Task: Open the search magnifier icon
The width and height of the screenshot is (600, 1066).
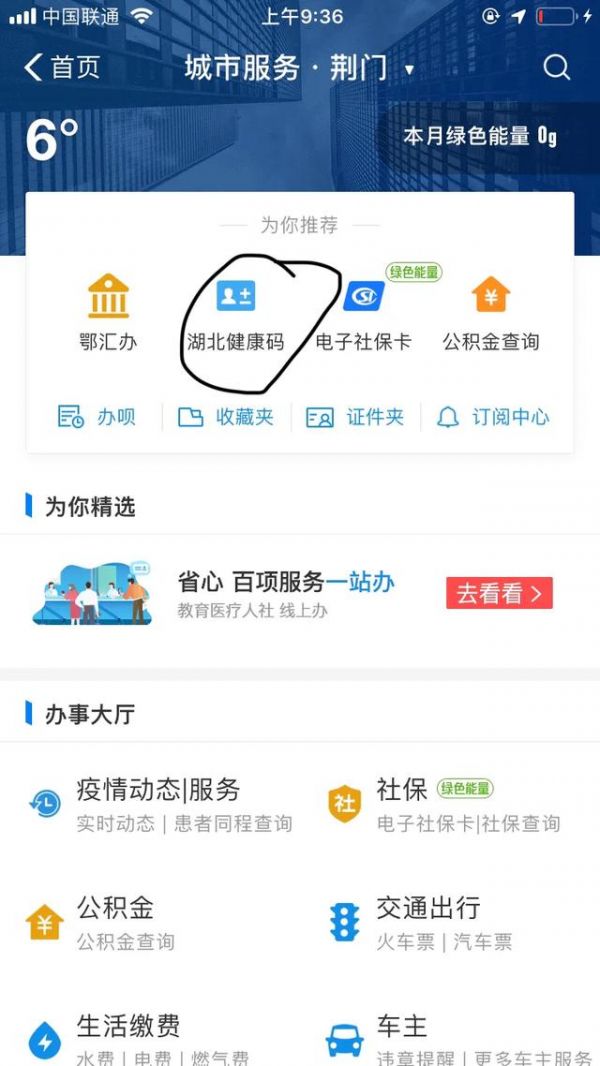Action: (556, 68)
